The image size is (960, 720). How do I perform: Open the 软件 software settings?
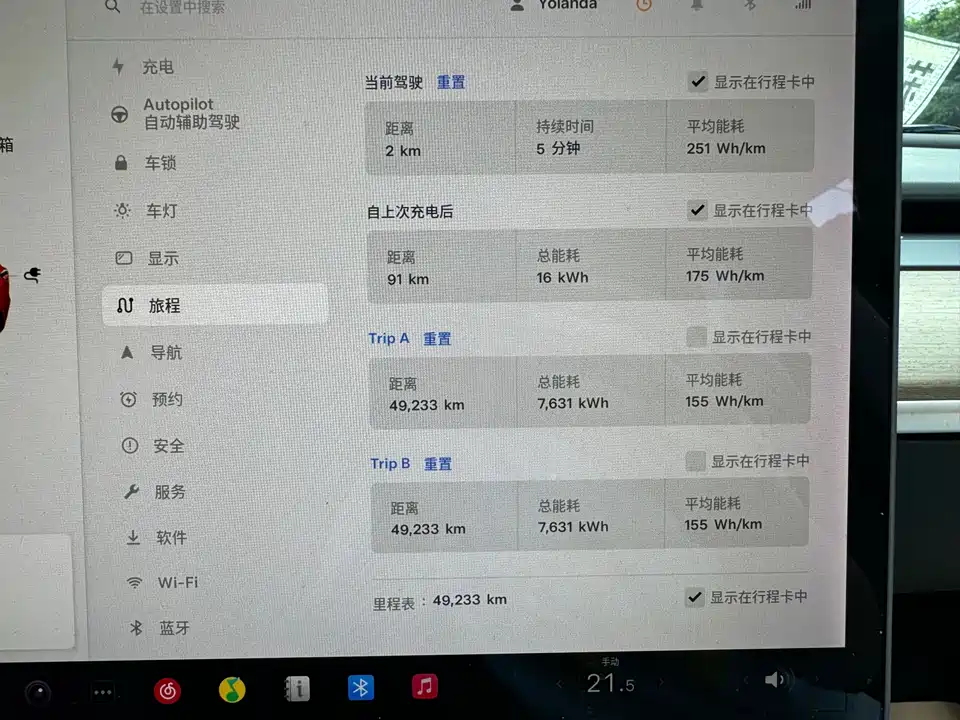point(171,538)
